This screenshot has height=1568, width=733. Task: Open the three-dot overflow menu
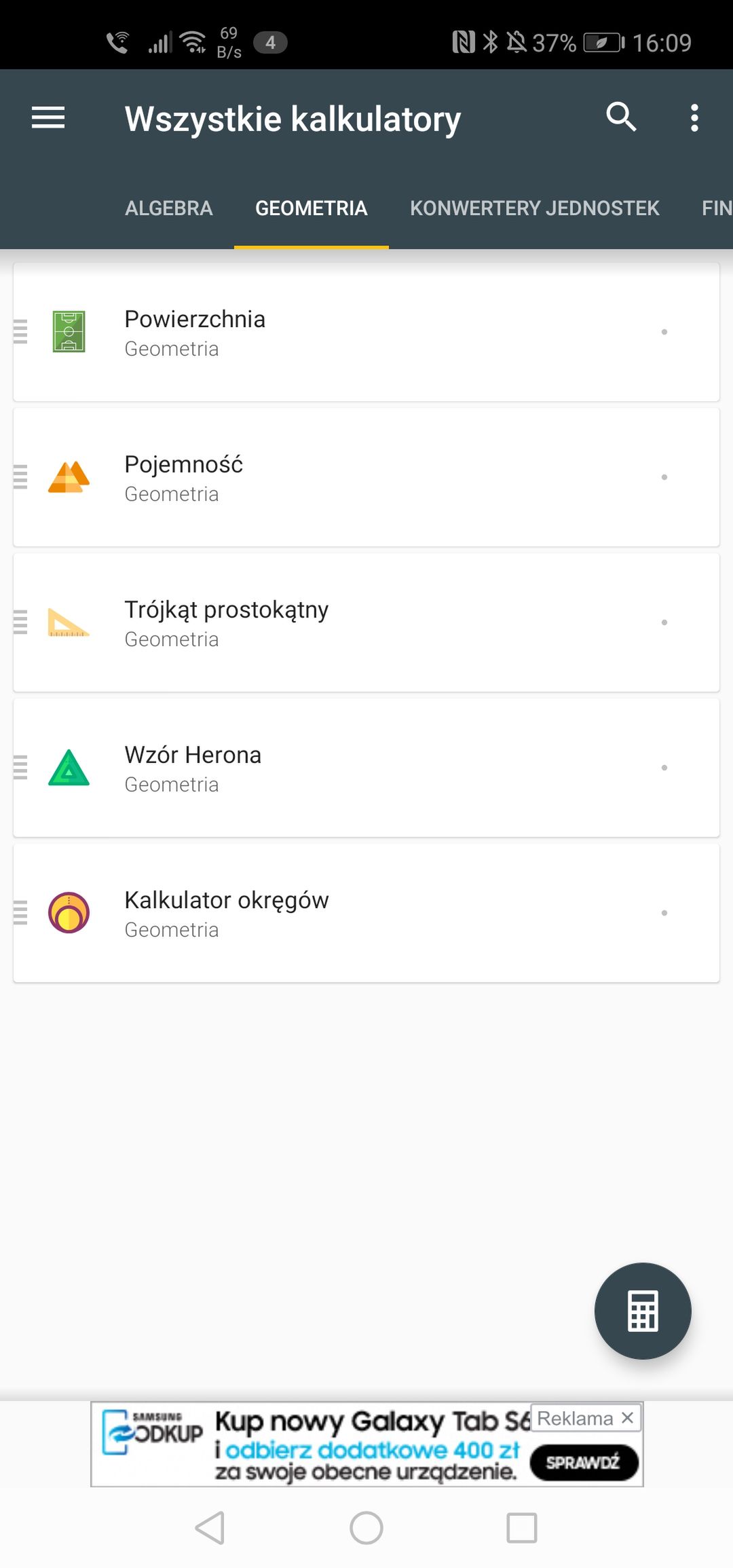(x=694, y=118)
